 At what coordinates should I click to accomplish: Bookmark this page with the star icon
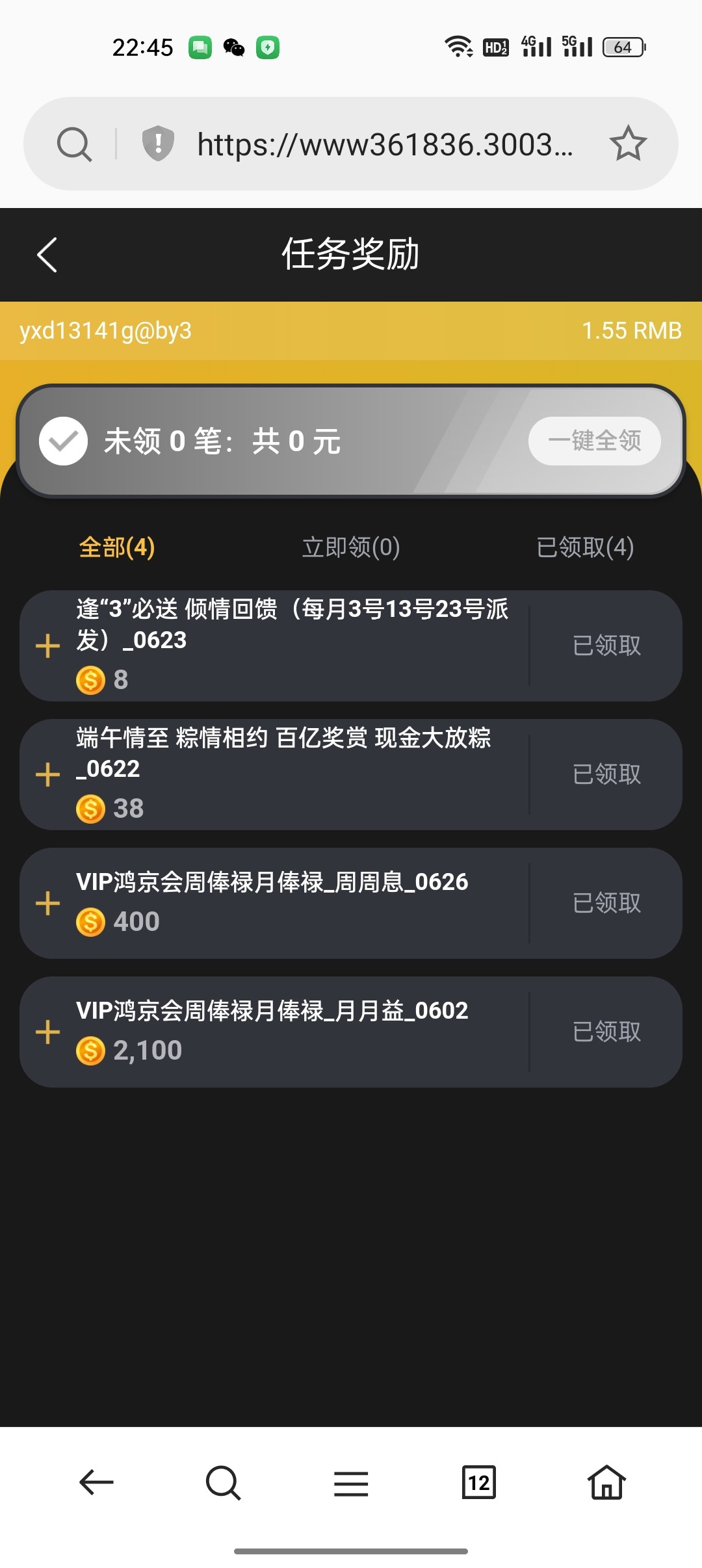pyautogui.click(x=628, y=144)
